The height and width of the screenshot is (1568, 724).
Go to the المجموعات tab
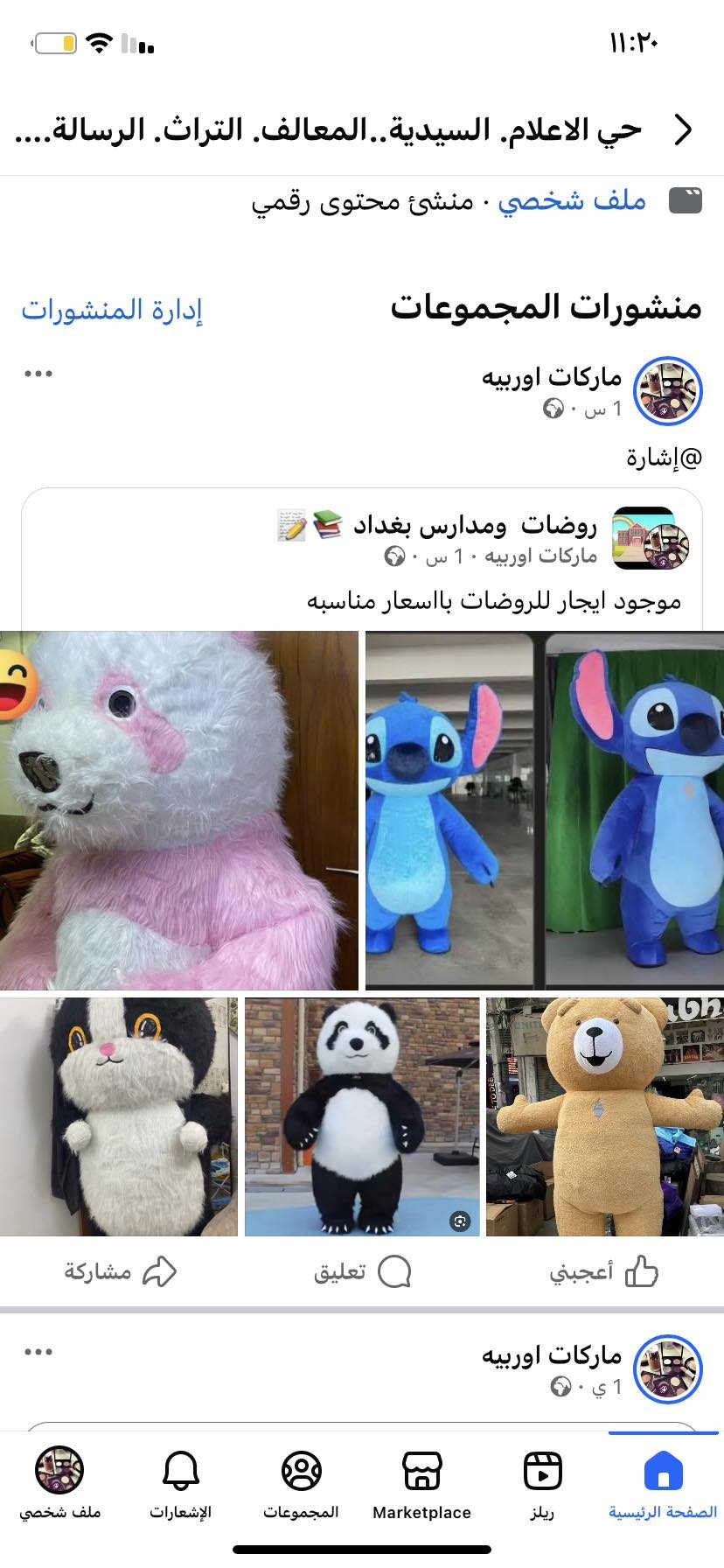coord(301,1484)
